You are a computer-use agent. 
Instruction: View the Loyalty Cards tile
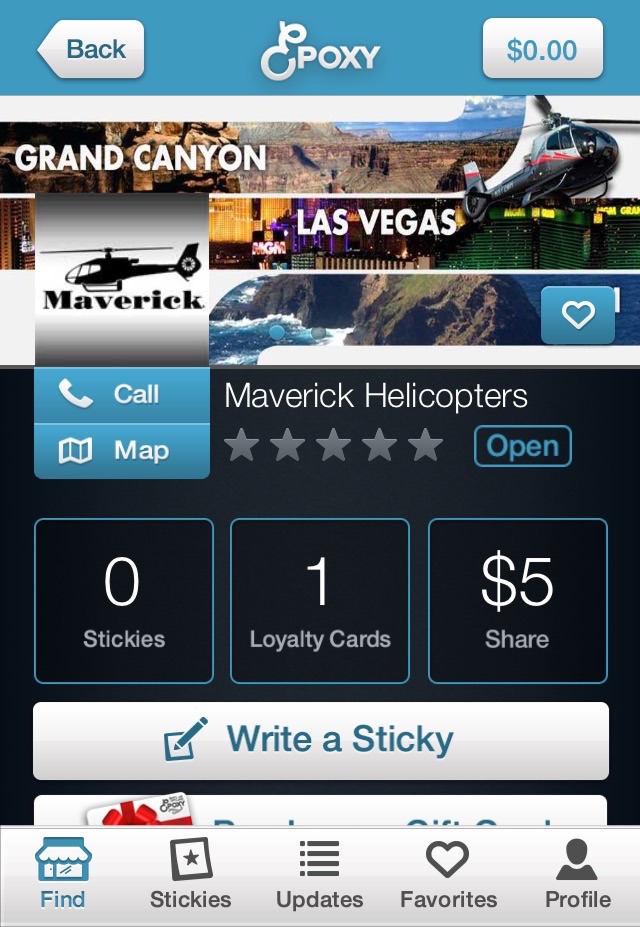point(320,600)
